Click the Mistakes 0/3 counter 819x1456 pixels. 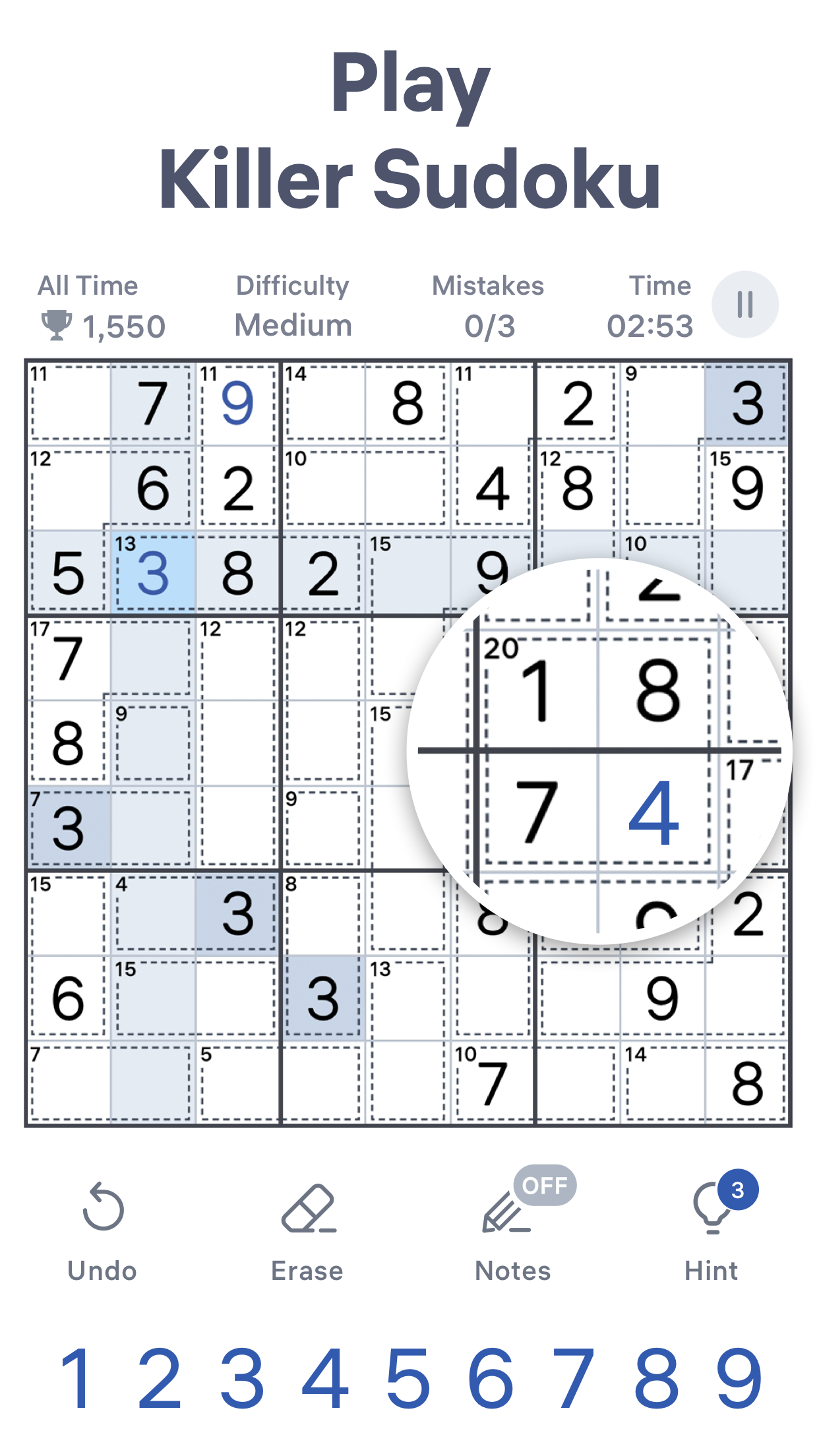click(488, 305)
